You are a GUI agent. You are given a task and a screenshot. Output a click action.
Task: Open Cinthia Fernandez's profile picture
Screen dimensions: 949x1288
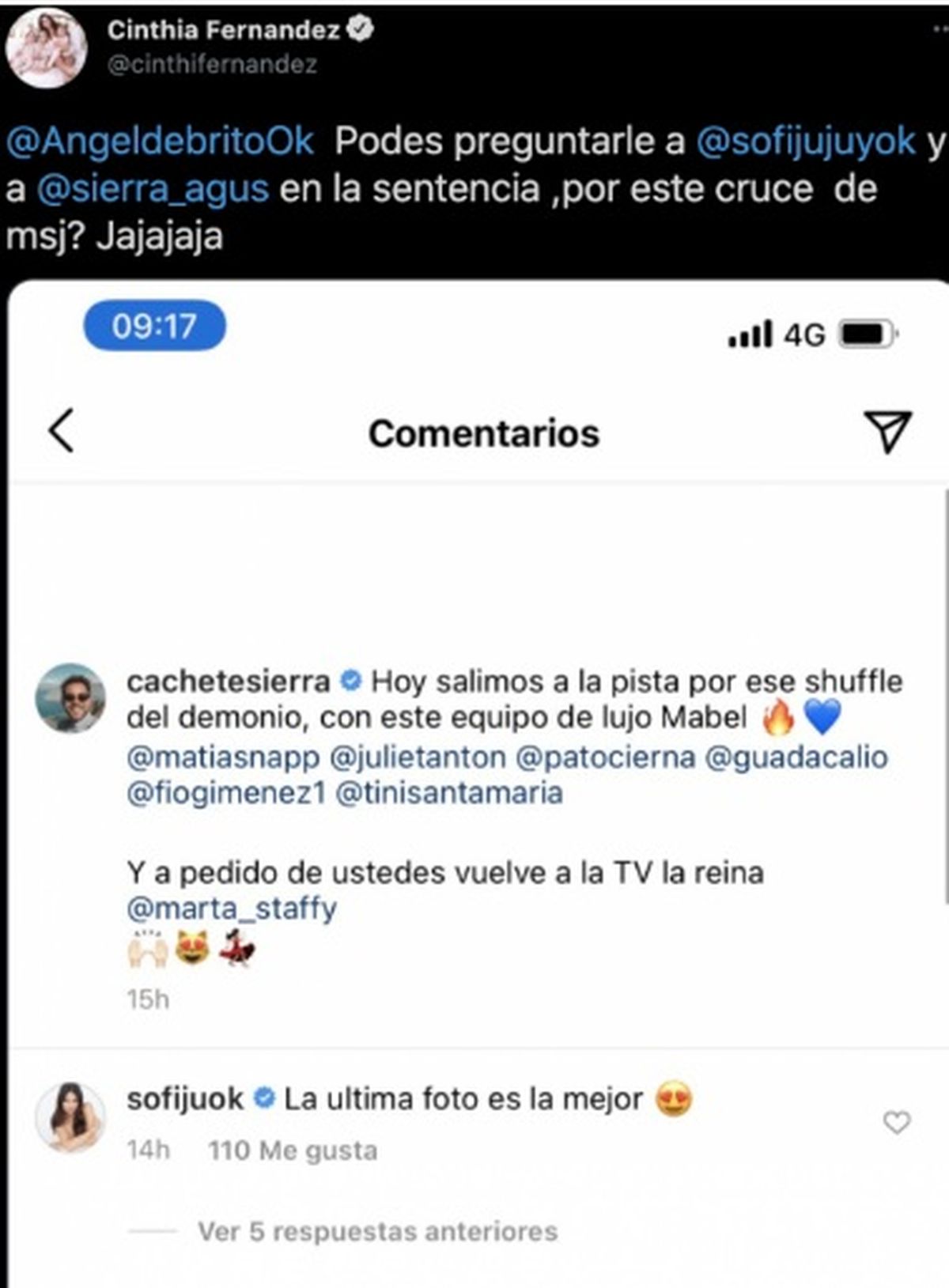[46, 49]
